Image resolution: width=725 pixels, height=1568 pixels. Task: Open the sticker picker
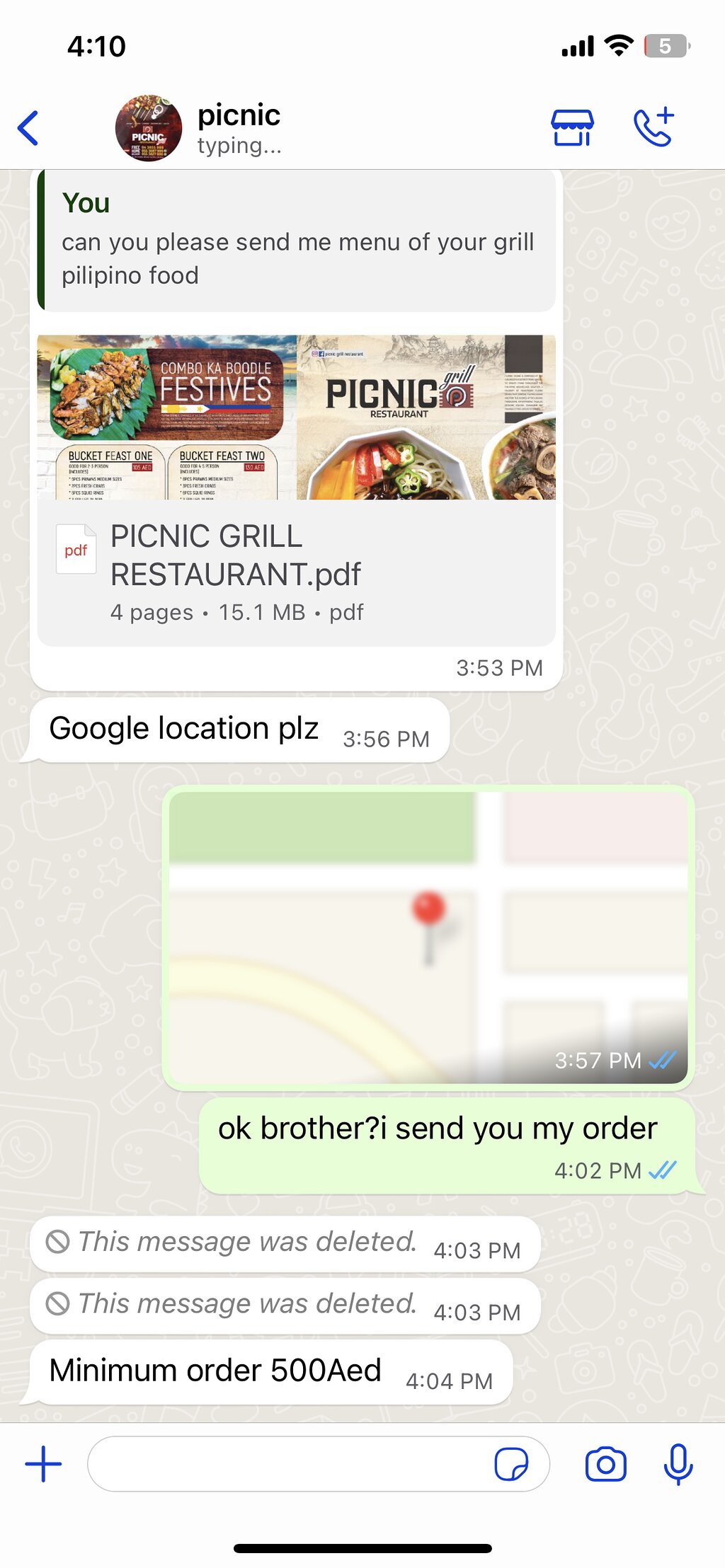pos(511,1464)
